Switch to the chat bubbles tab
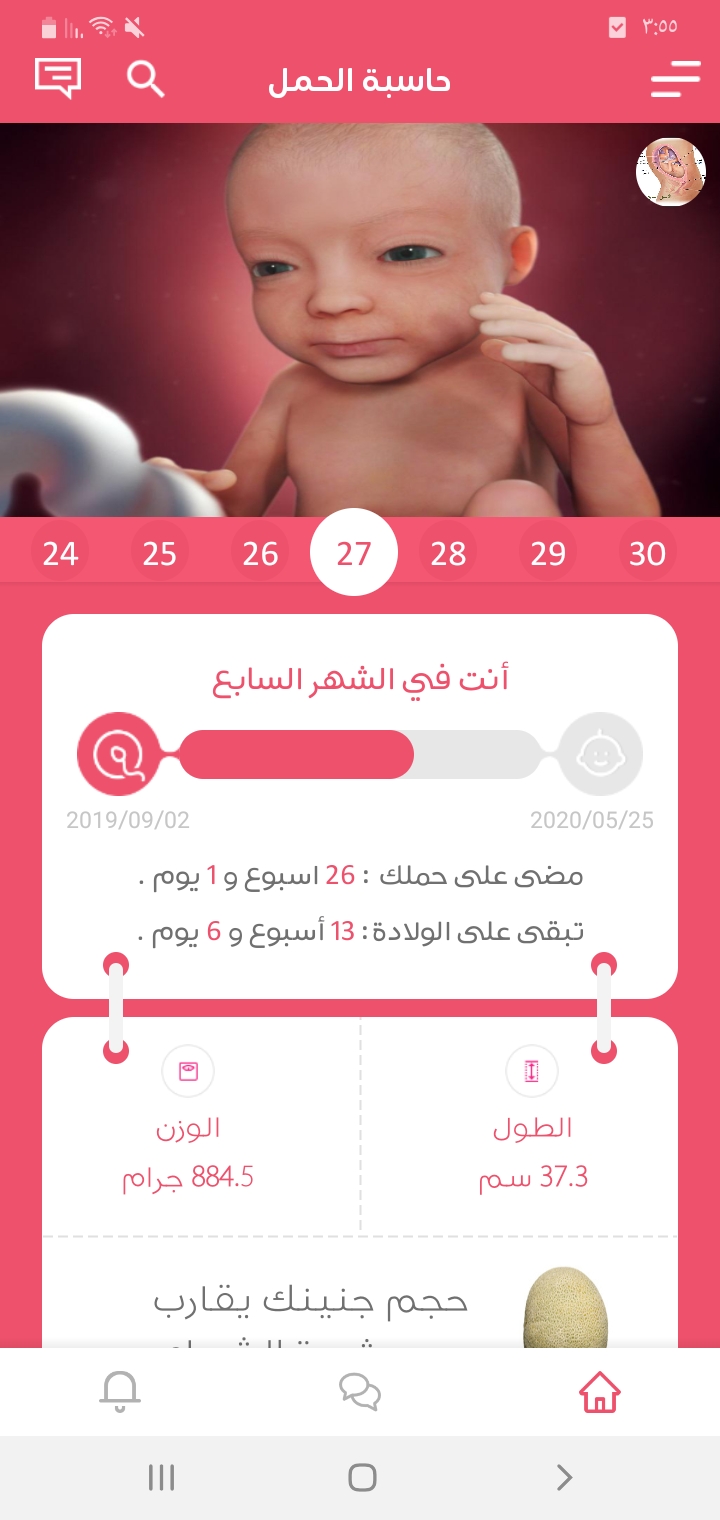The image size is (720, 1520). point(360,1391)
